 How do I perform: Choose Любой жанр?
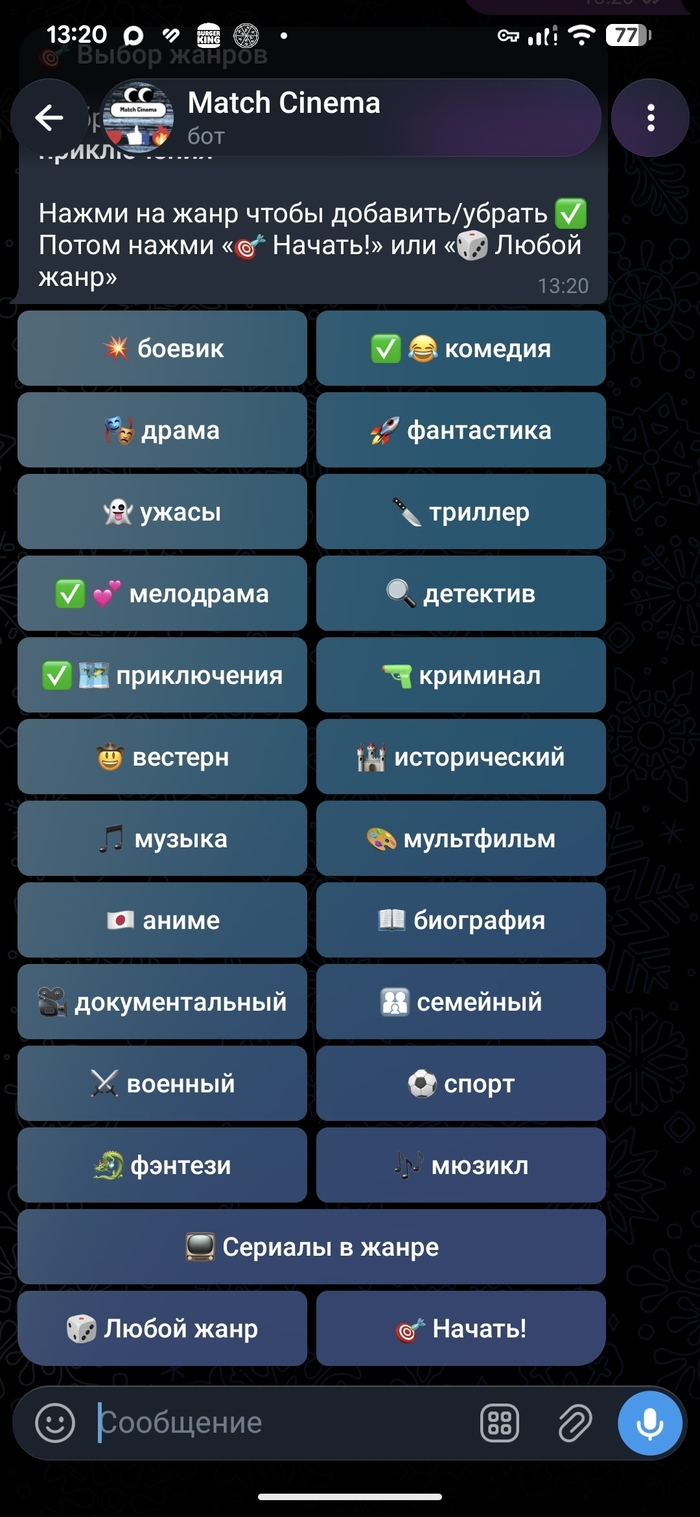tap(162, 1328)
